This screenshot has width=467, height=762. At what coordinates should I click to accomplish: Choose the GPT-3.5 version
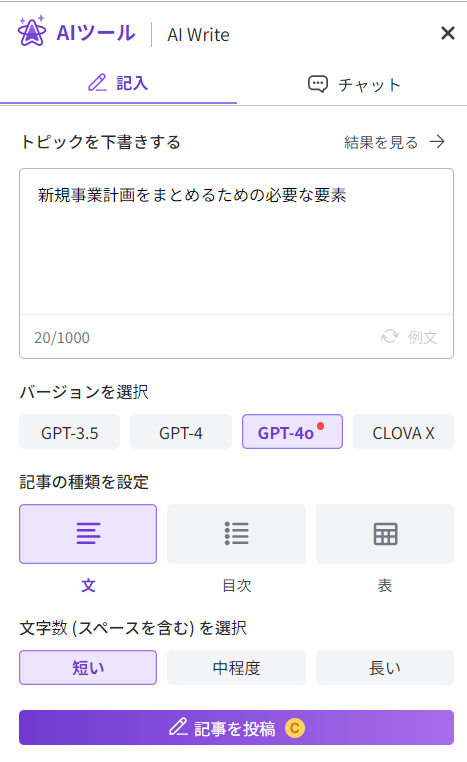pos(69,432)
